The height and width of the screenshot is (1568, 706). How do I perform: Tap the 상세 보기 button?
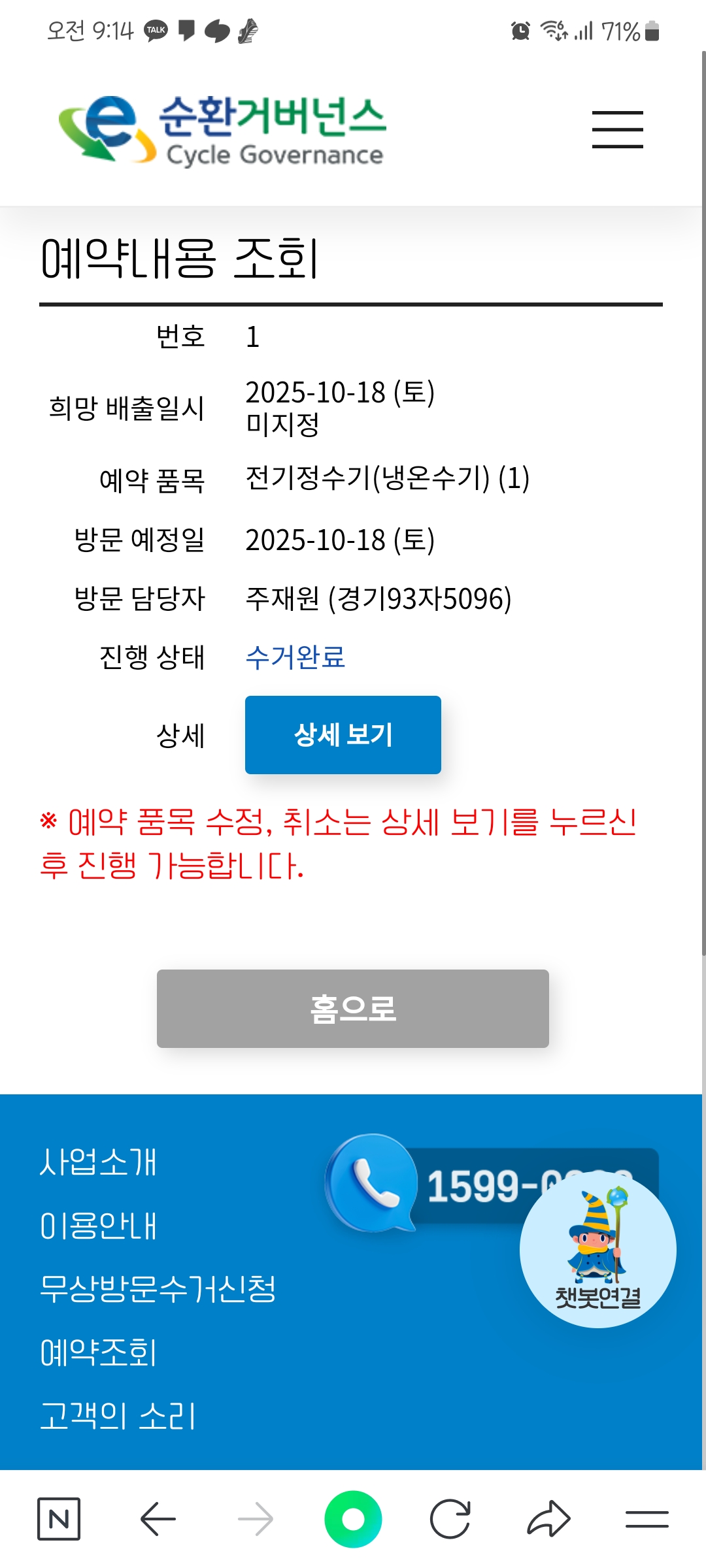coord(343,735)
